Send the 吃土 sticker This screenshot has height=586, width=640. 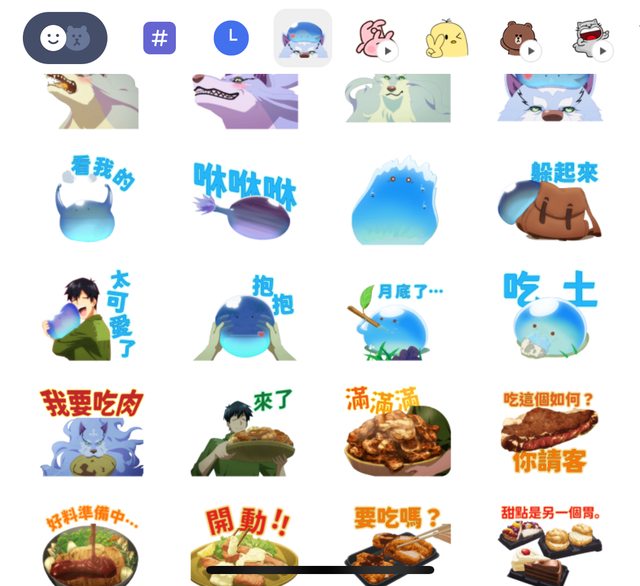548,314
